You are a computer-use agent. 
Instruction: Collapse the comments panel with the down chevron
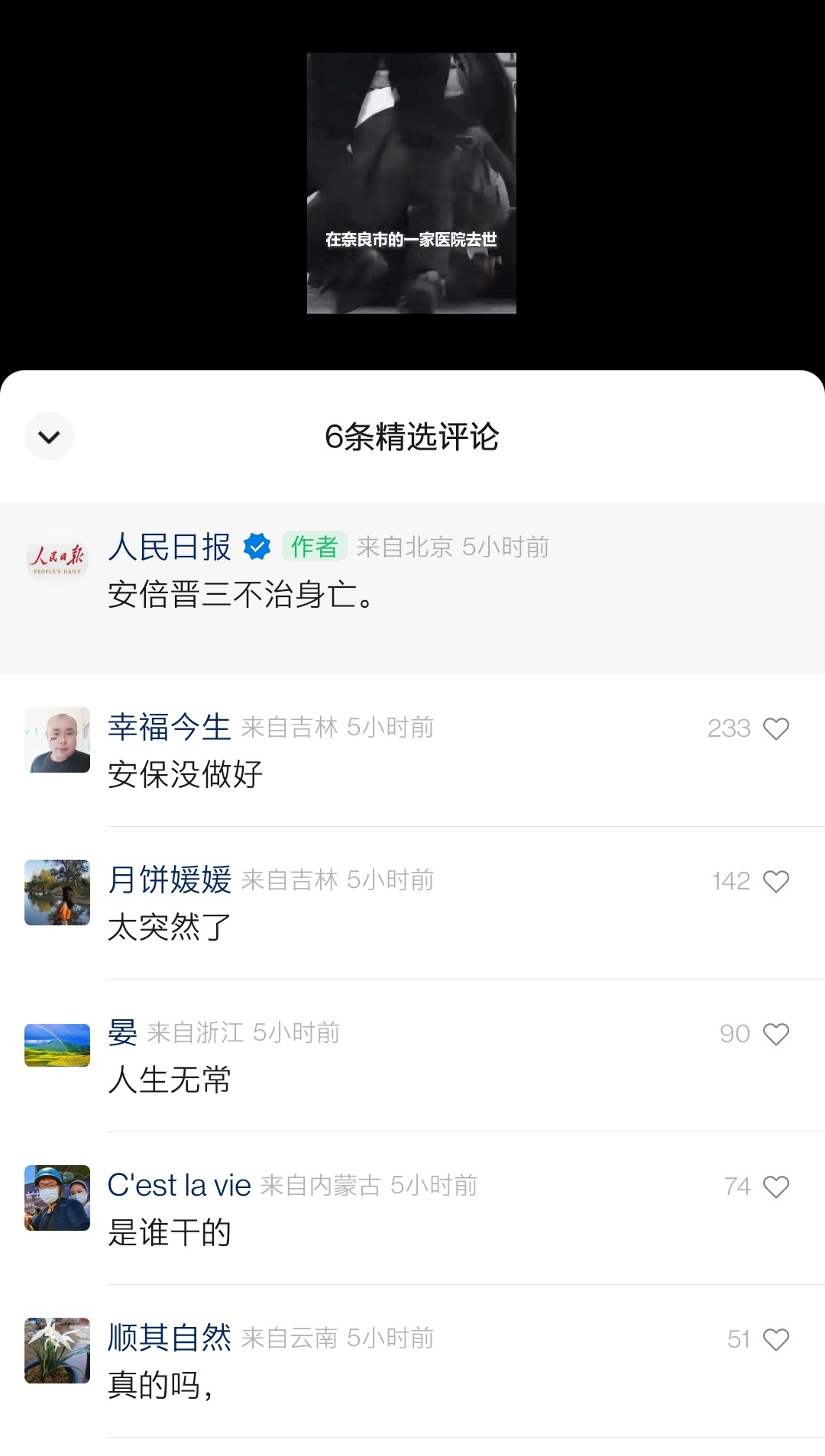click(49, 437)
